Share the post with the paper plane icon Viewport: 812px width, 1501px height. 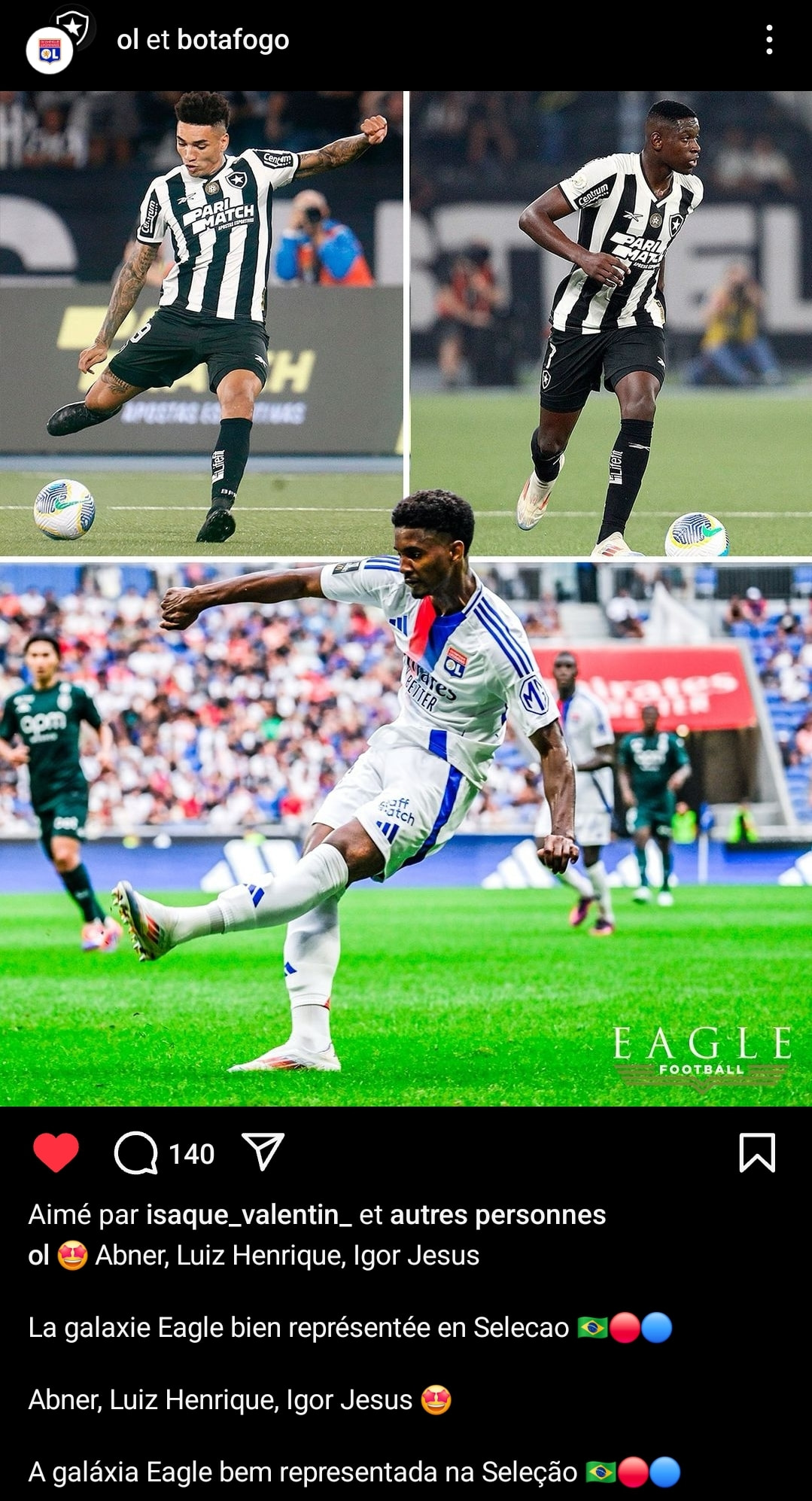coord(263,1151)
